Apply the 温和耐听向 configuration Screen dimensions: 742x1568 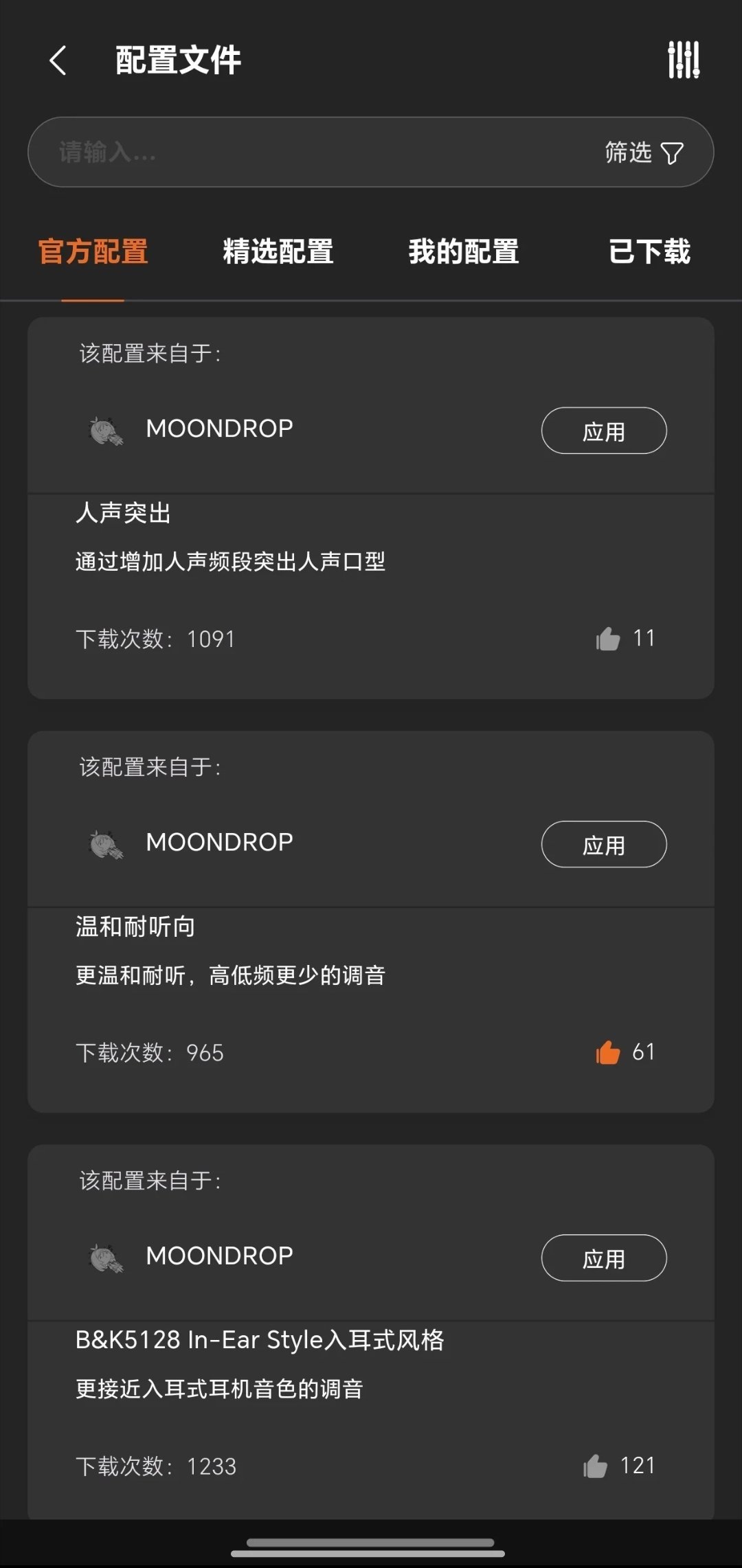click(x=603, y=845)
